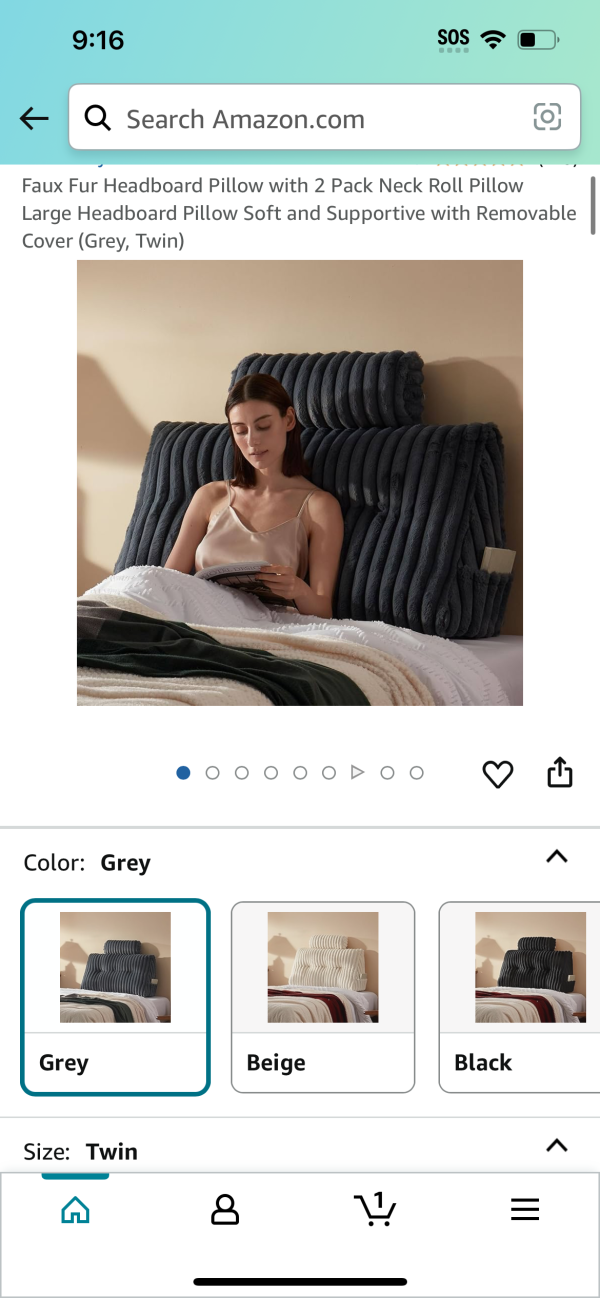Open the camera lens search icon
This screenshot has height=1298, width=600.
click(547, 118)
